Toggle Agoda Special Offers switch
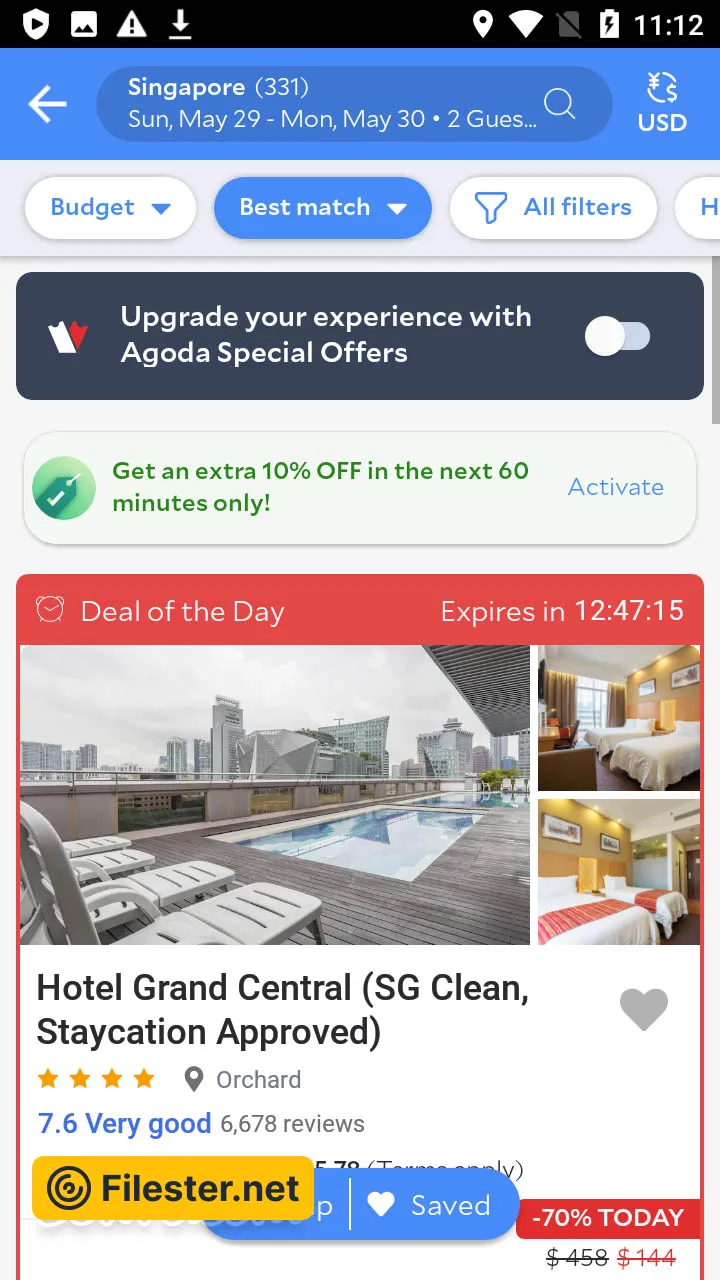 click(617, 336)
